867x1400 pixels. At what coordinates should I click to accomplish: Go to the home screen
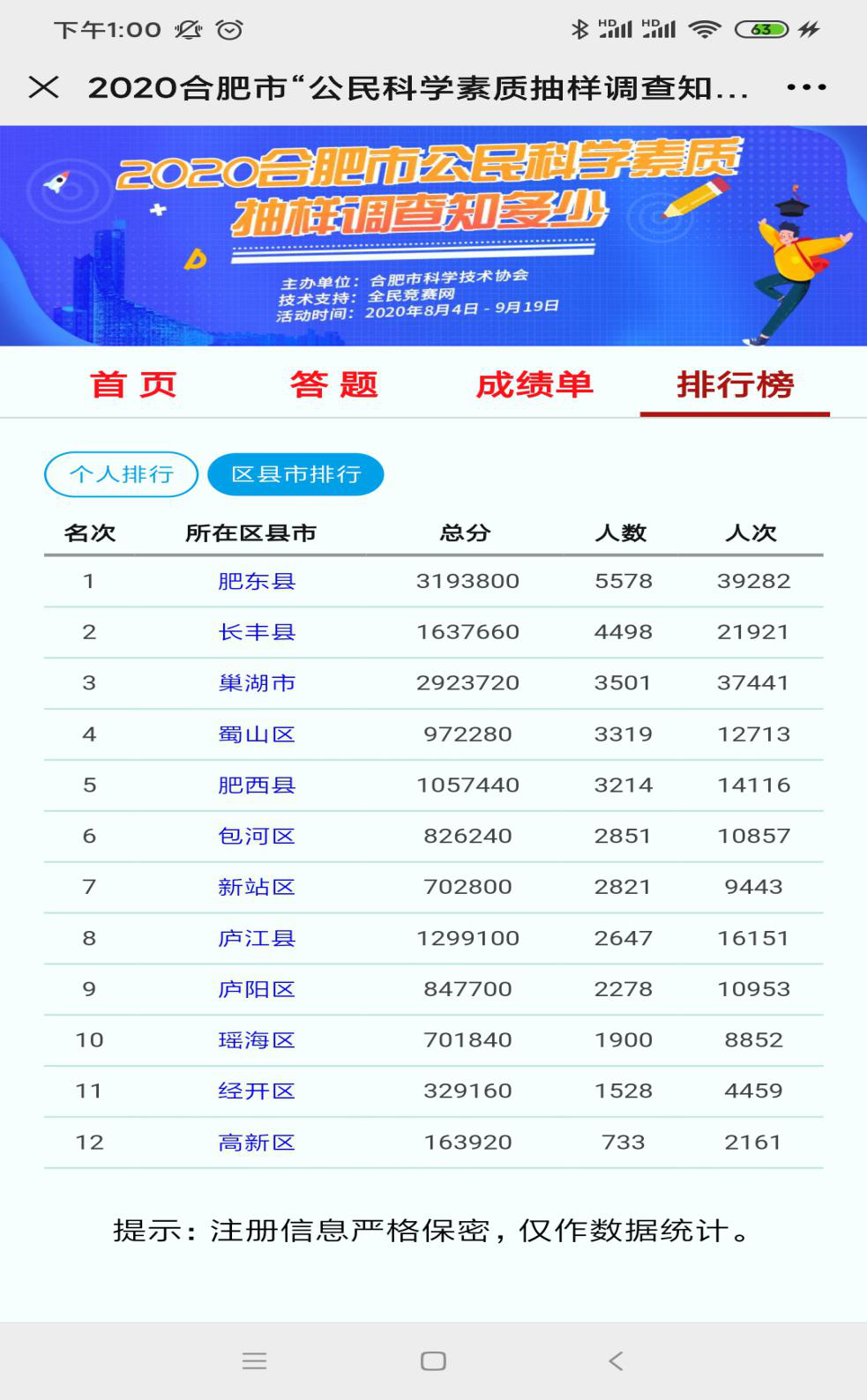point(433,1361)
